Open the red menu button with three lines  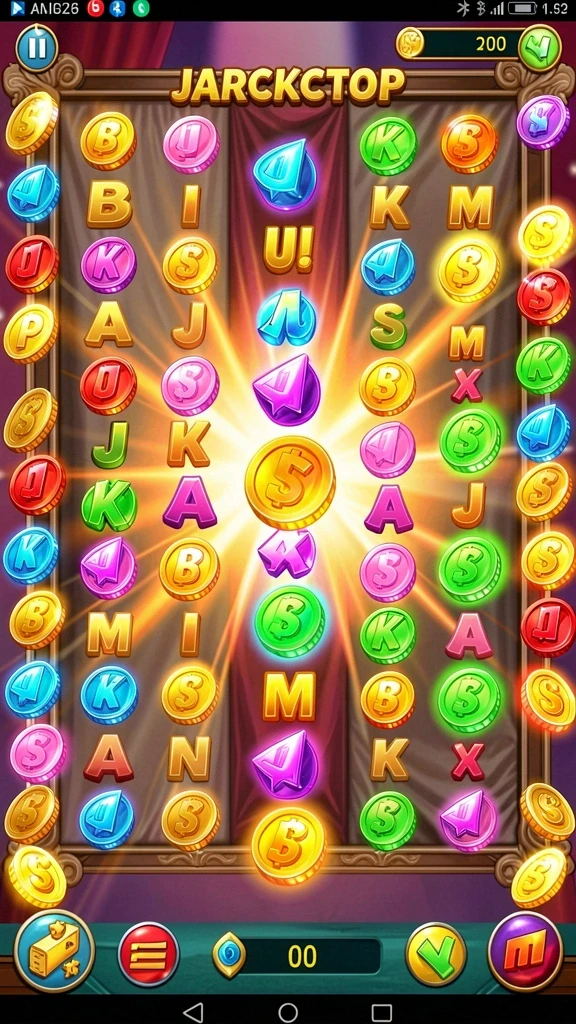(148, 954)
